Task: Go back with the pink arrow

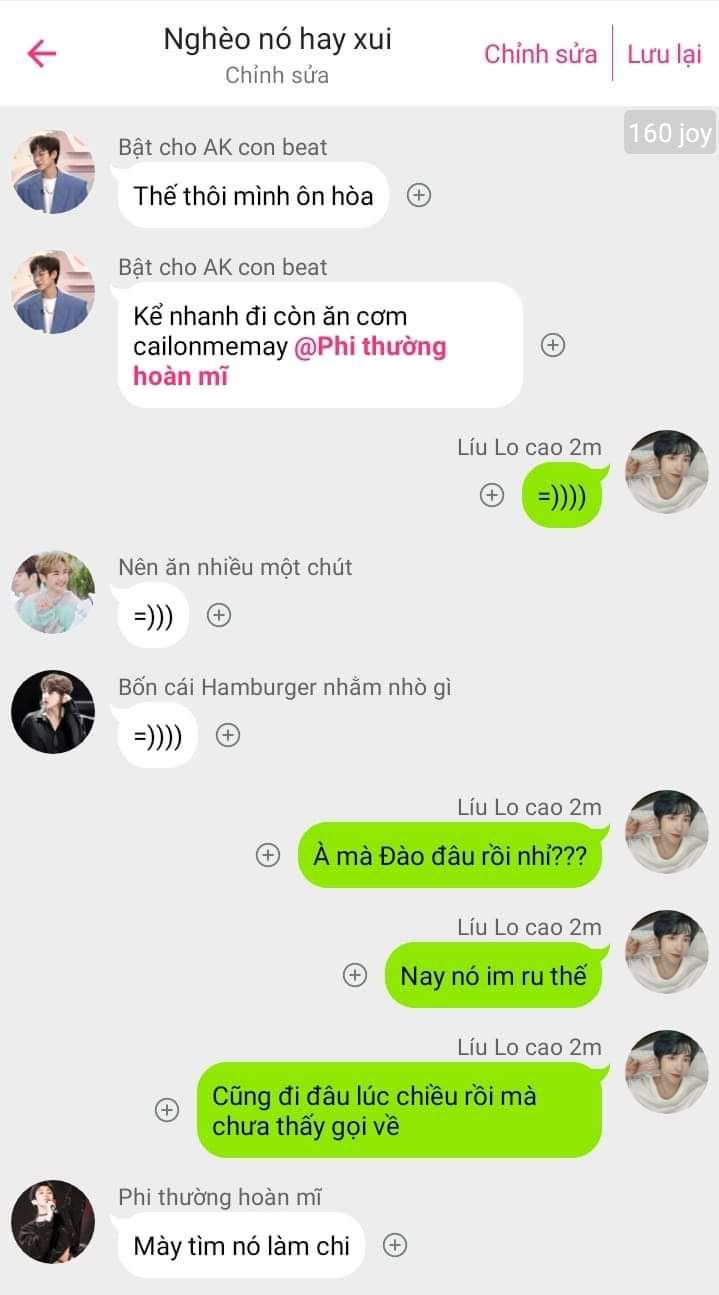Action: (42, 53)
